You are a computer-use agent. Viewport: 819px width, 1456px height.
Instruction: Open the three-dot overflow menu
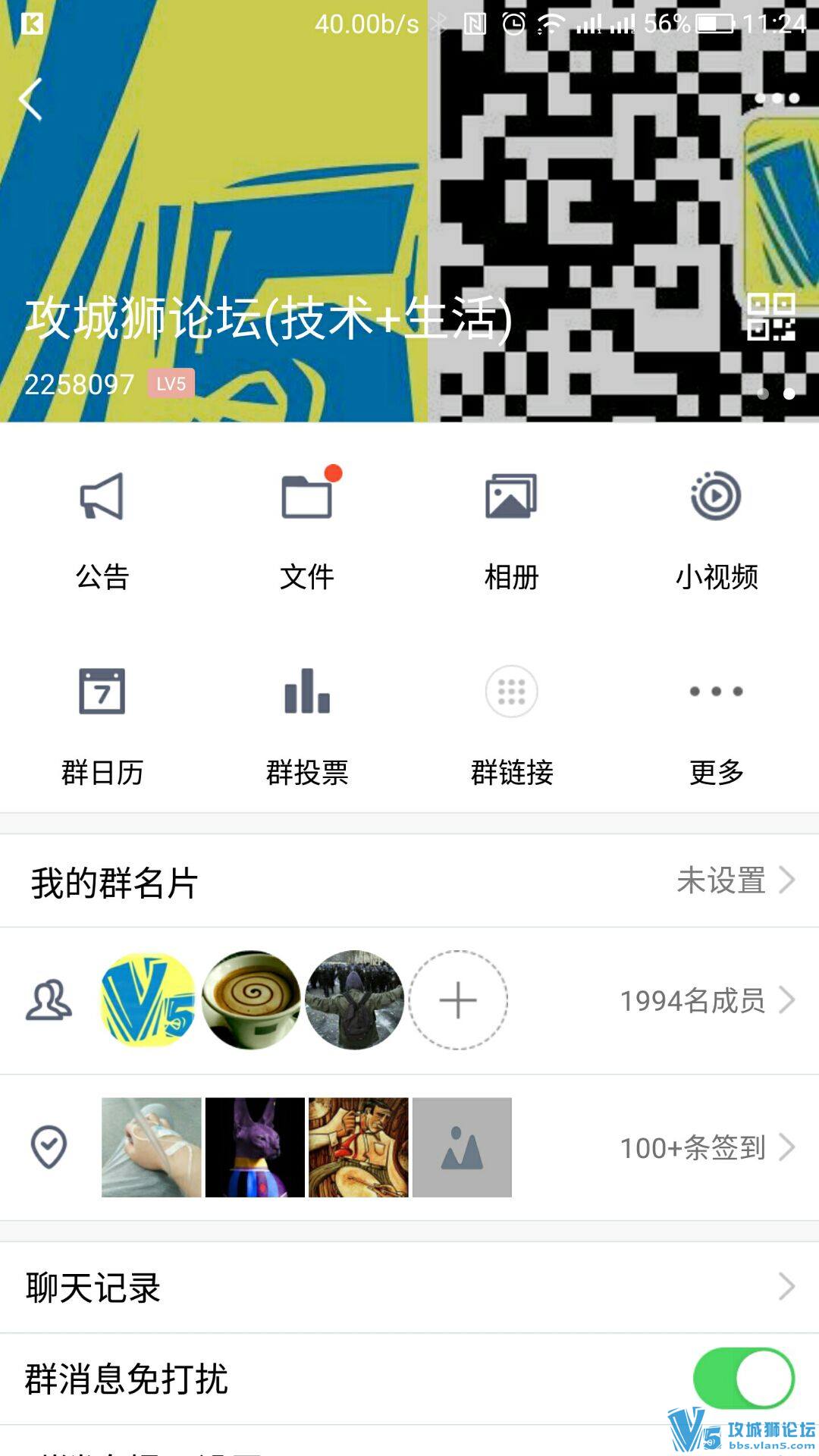pyautogui.click(x=777, y=98)
